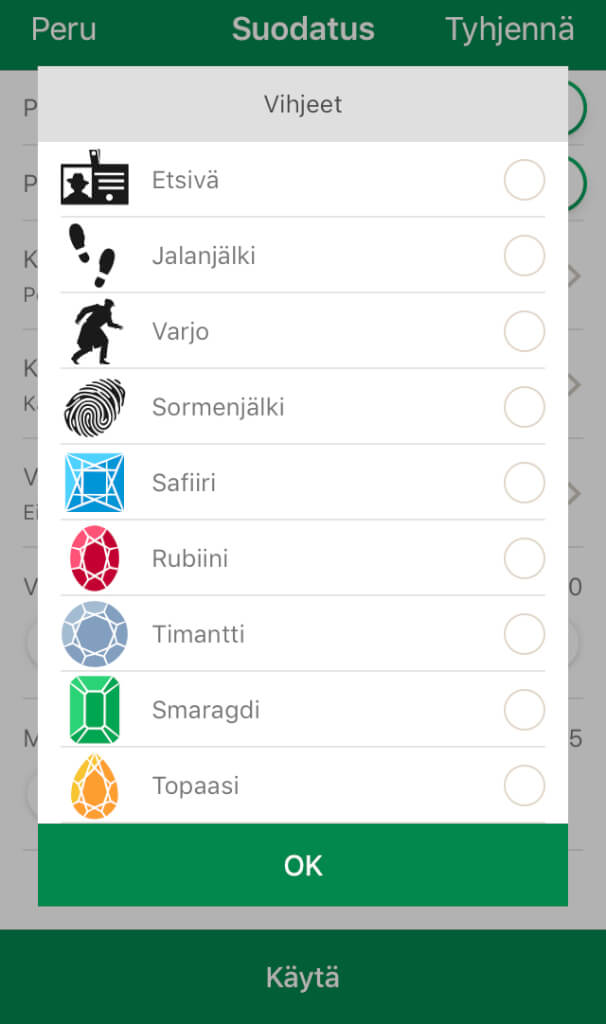Clear filters with Tyhjennä
Screen dimensions: 606x1024
pyautogui.click(x=509, y=30)
